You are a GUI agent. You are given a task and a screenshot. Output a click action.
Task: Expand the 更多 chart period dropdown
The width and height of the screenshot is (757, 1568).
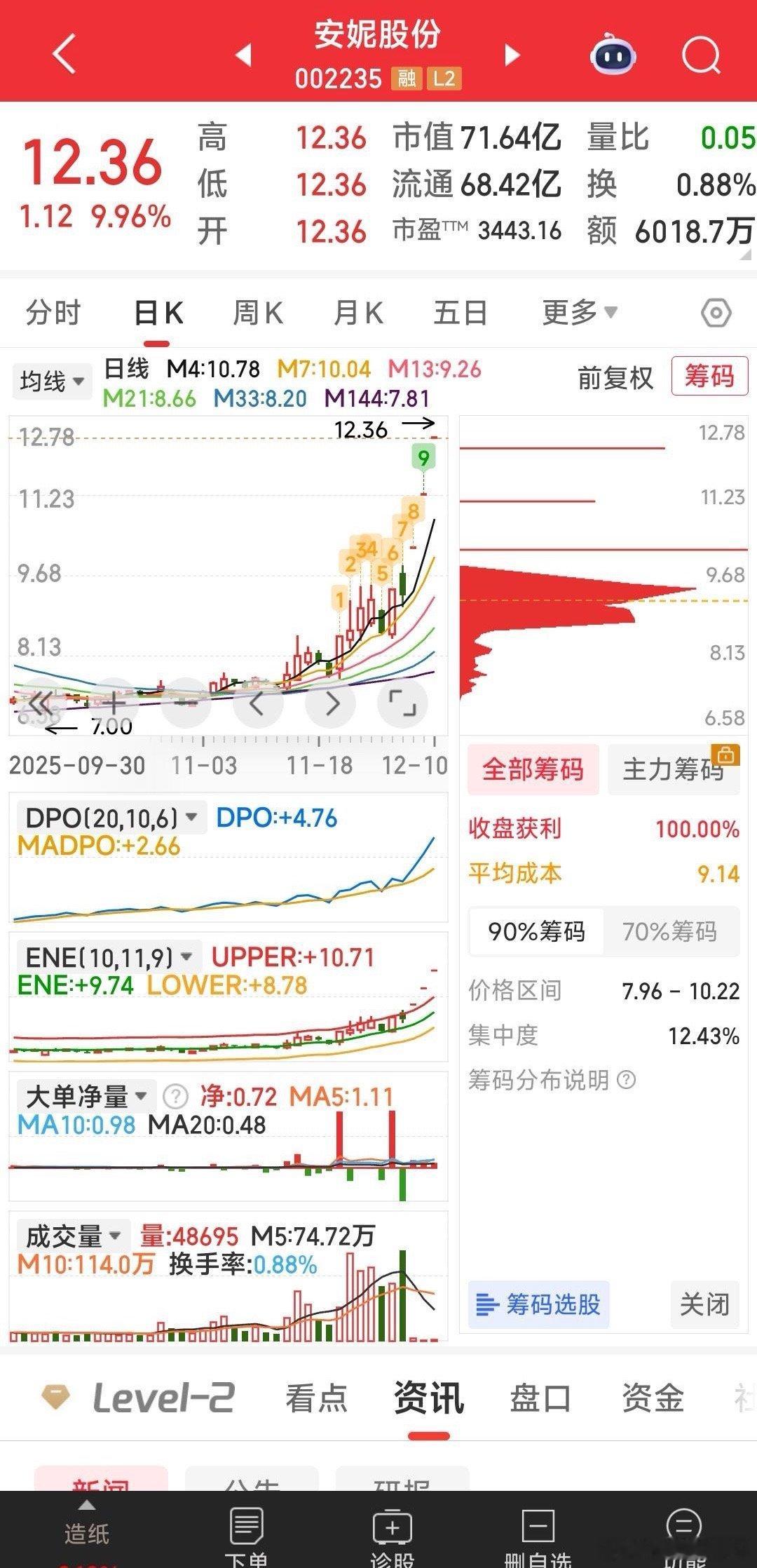[579, 313]
